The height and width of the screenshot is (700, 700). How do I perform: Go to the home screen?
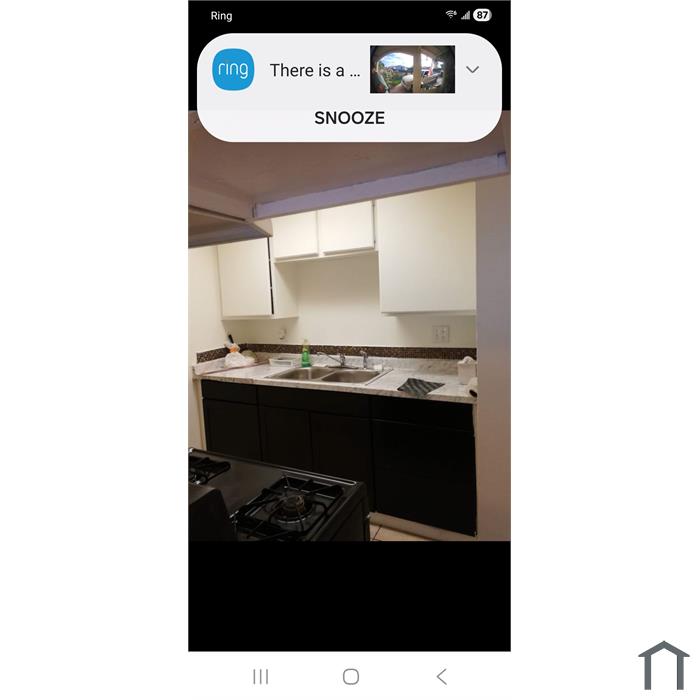click(x=351, y=677)
